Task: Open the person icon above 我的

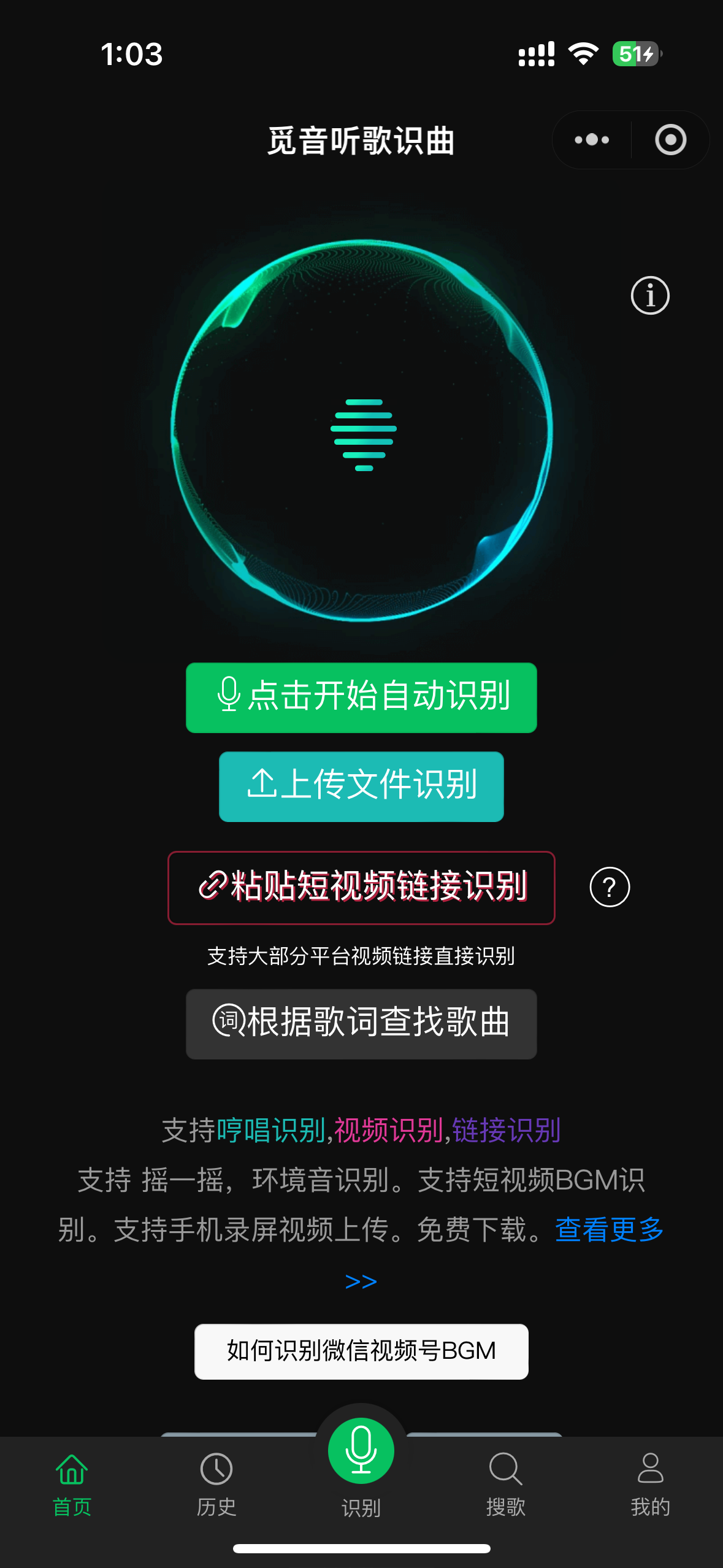Action: coord(650,1469)
